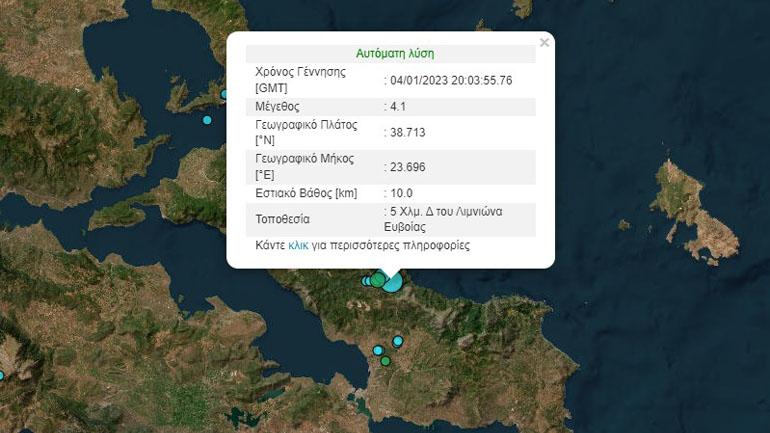Open the κλικ link for more information

click(298, 245)
